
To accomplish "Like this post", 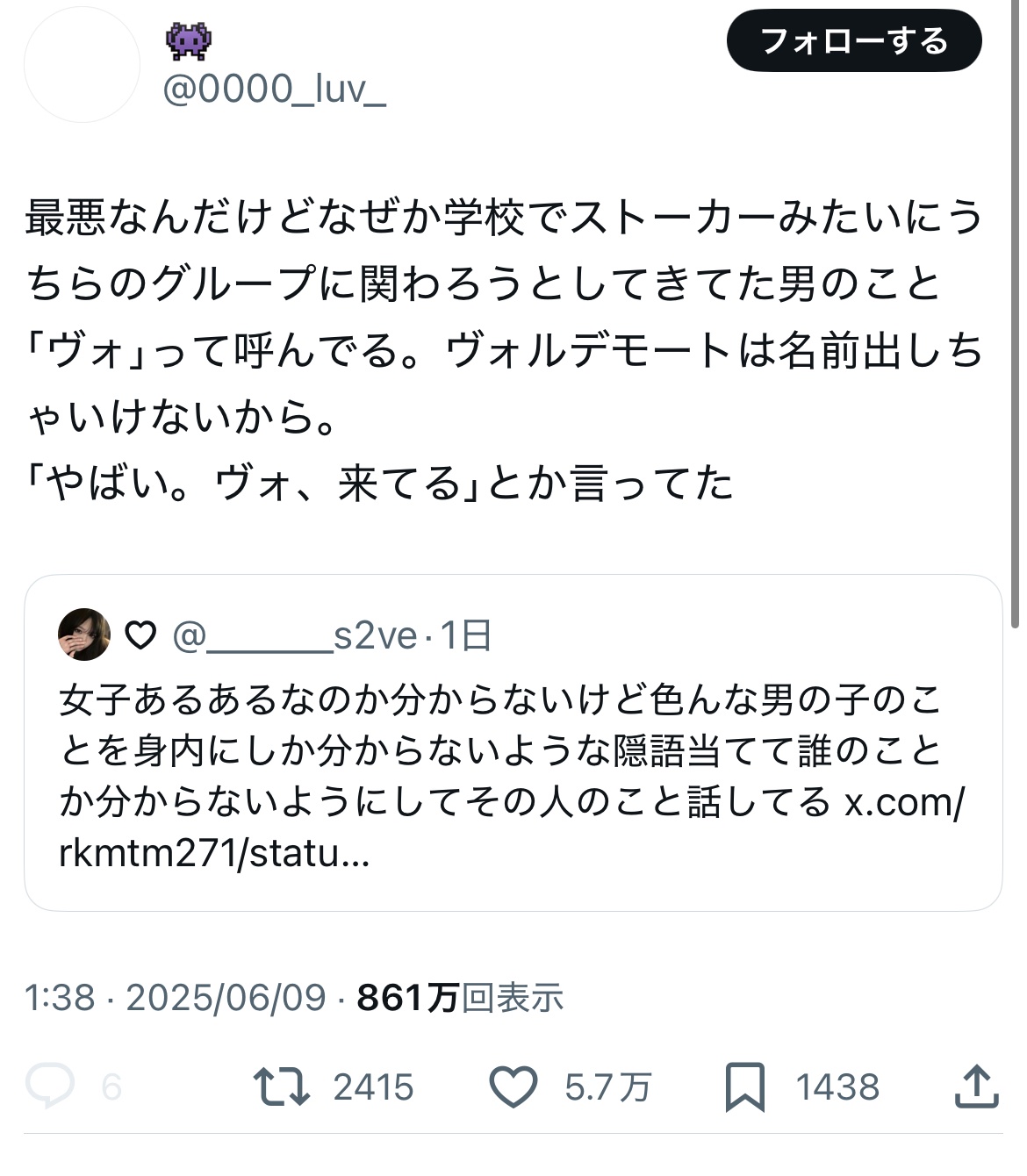I will pyautogui.click(x=513, y=1086).
